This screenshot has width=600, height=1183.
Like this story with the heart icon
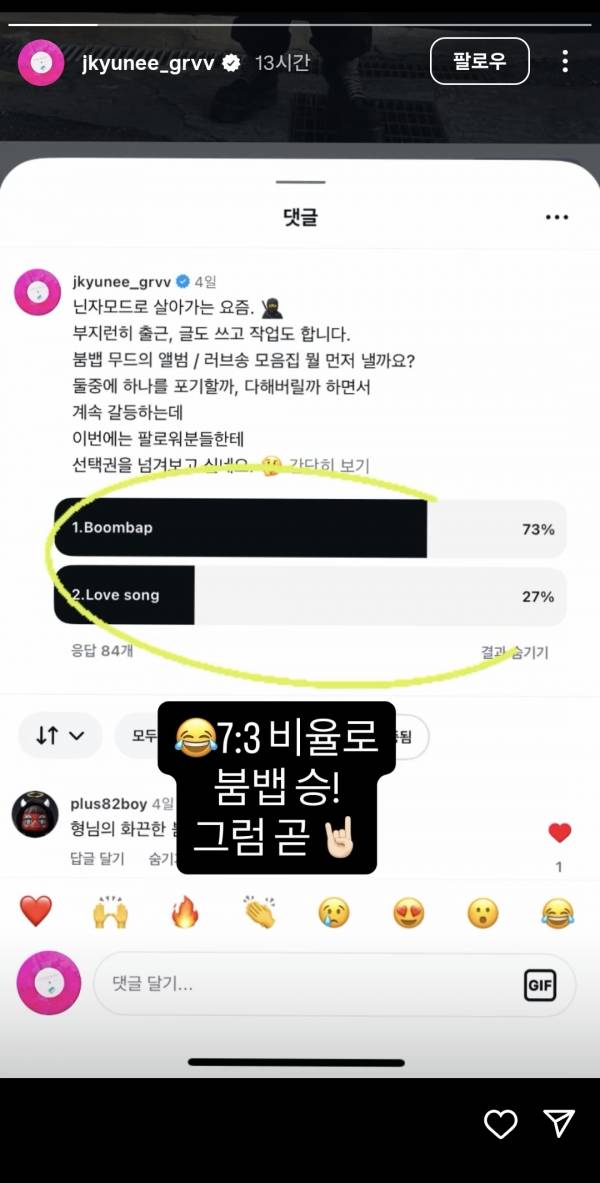pyautogui.click(x=500, y=1124)
